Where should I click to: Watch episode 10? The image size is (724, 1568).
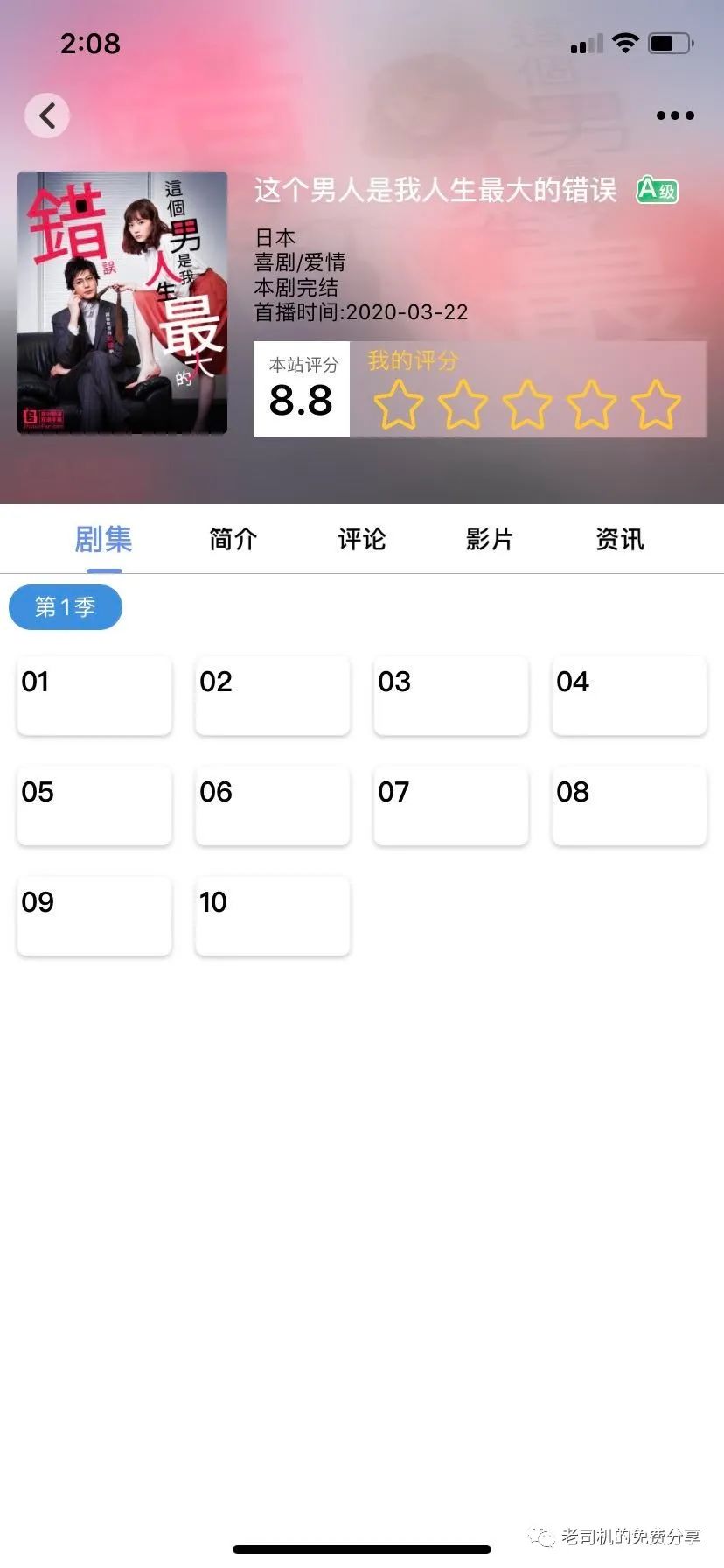click(273, 916)
